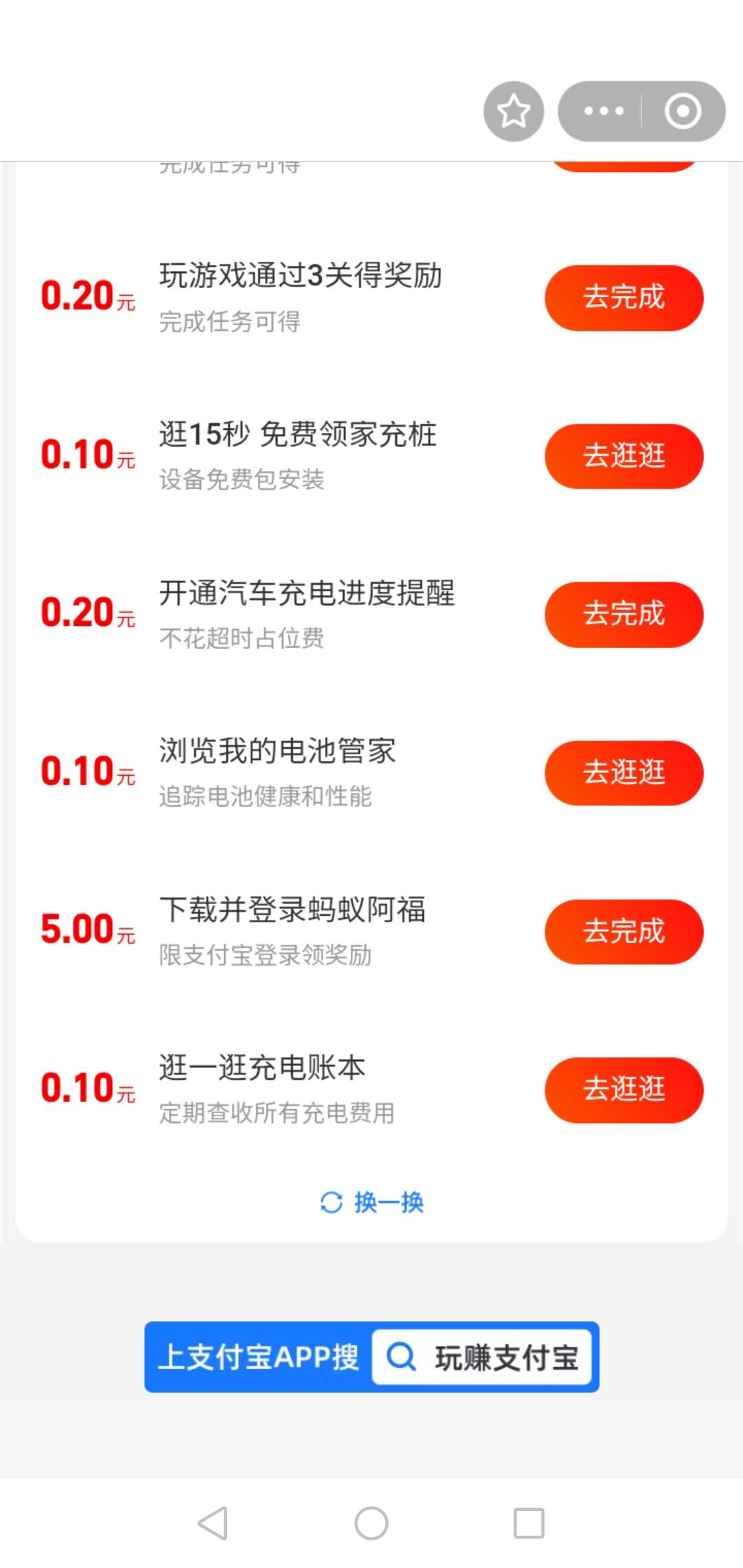Refresh the task list with 换一换
The image size is (743, 1568).
tap(371, 1202)
